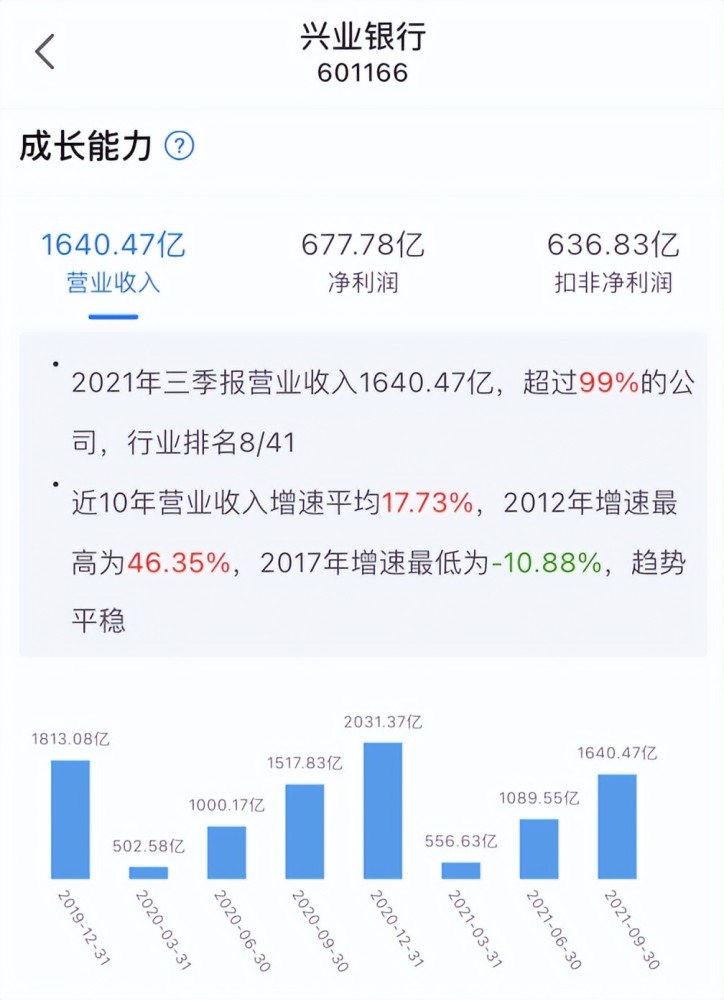724x1000 pixels.
Task: Switch to the 净利润 tab
Action: tap(363, 262)
